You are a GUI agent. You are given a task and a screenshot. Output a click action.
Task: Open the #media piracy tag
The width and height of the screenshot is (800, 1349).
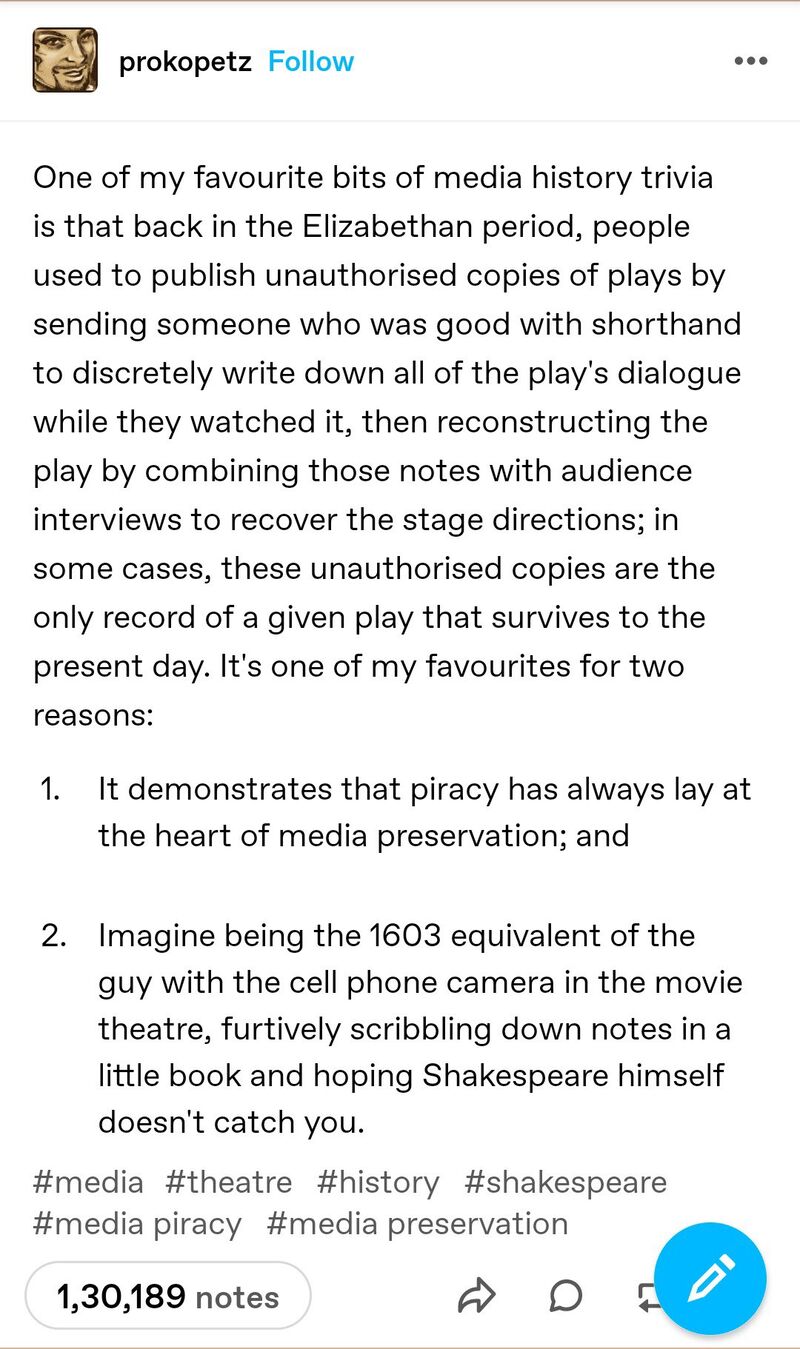[137, 1224]
